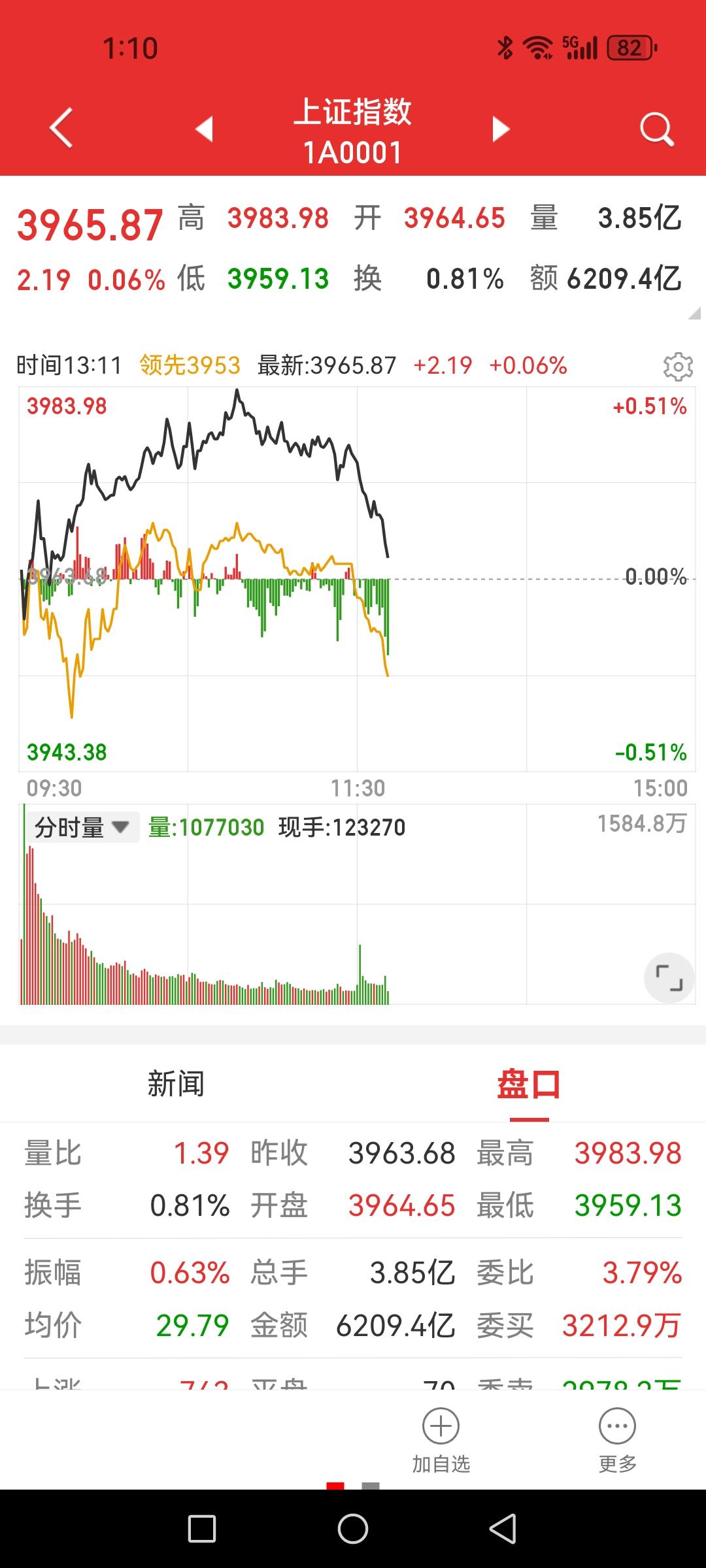
Task: Tap the Bluetooth status icon
Action: [x=503, y=46]
